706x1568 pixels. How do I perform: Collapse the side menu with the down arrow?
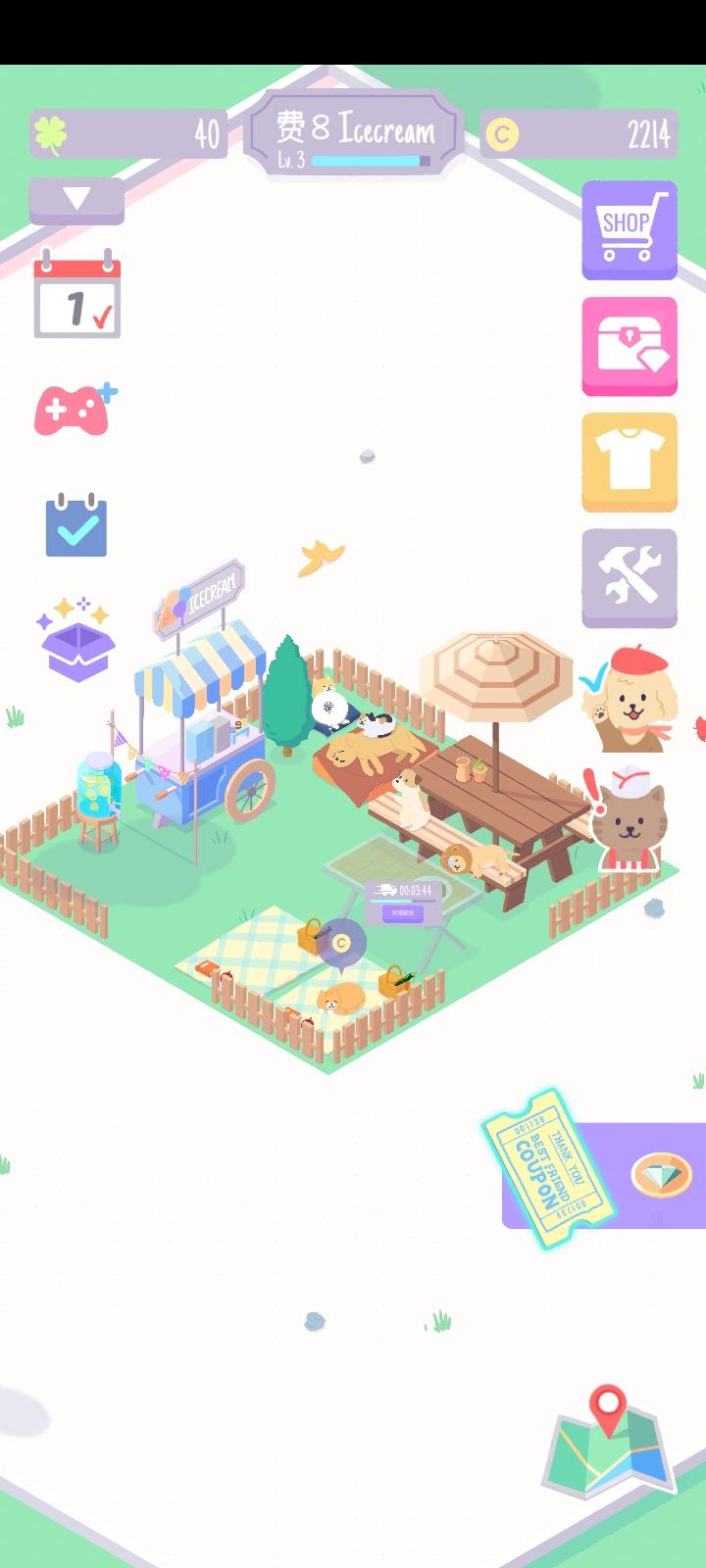[x=76, y=198]
